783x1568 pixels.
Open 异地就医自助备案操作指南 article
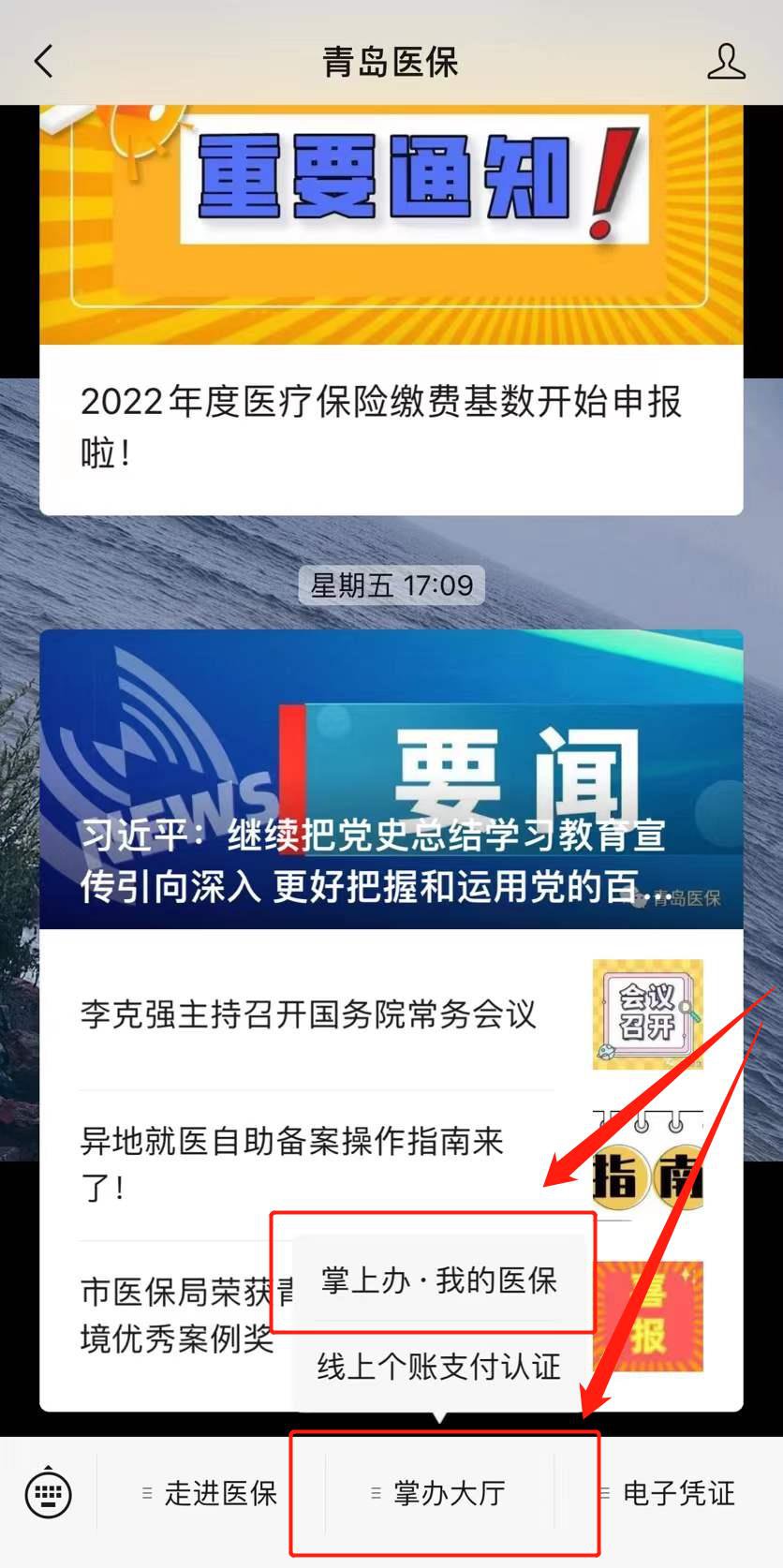(x=292, y=1164)
